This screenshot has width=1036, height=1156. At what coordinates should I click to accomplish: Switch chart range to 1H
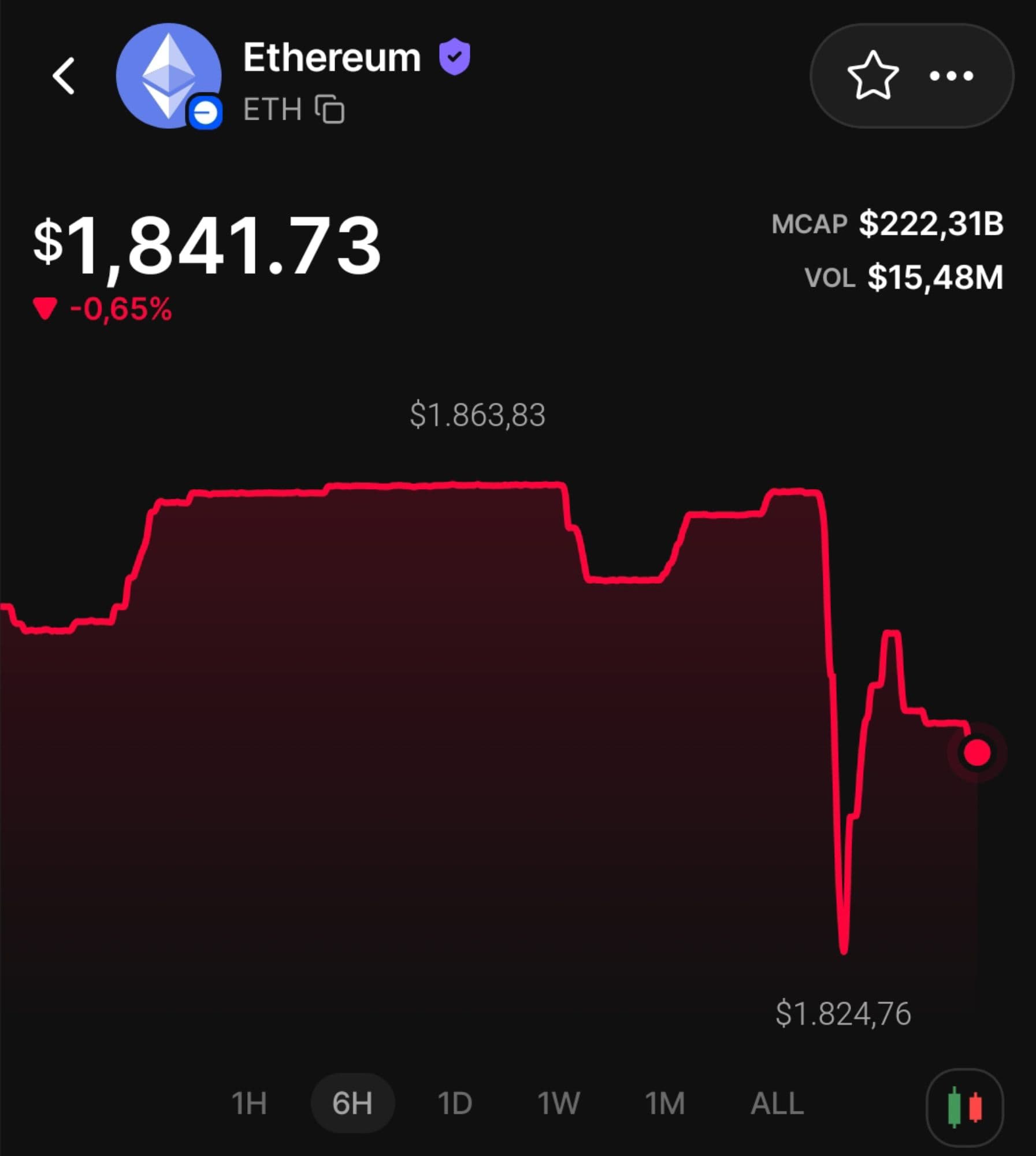(x=249, y=1103)
